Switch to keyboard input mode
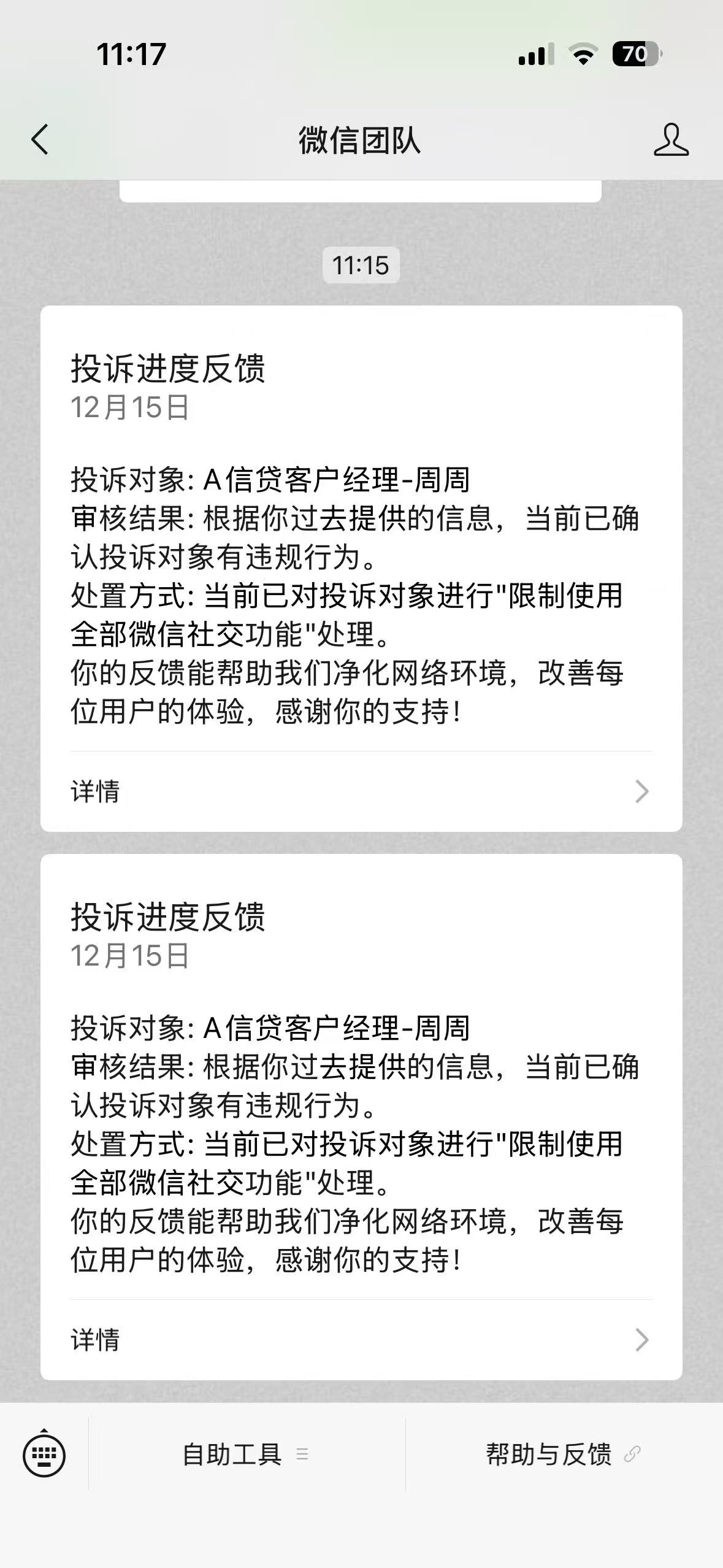The image size is (723, 1568). (x=44, y=1454)
